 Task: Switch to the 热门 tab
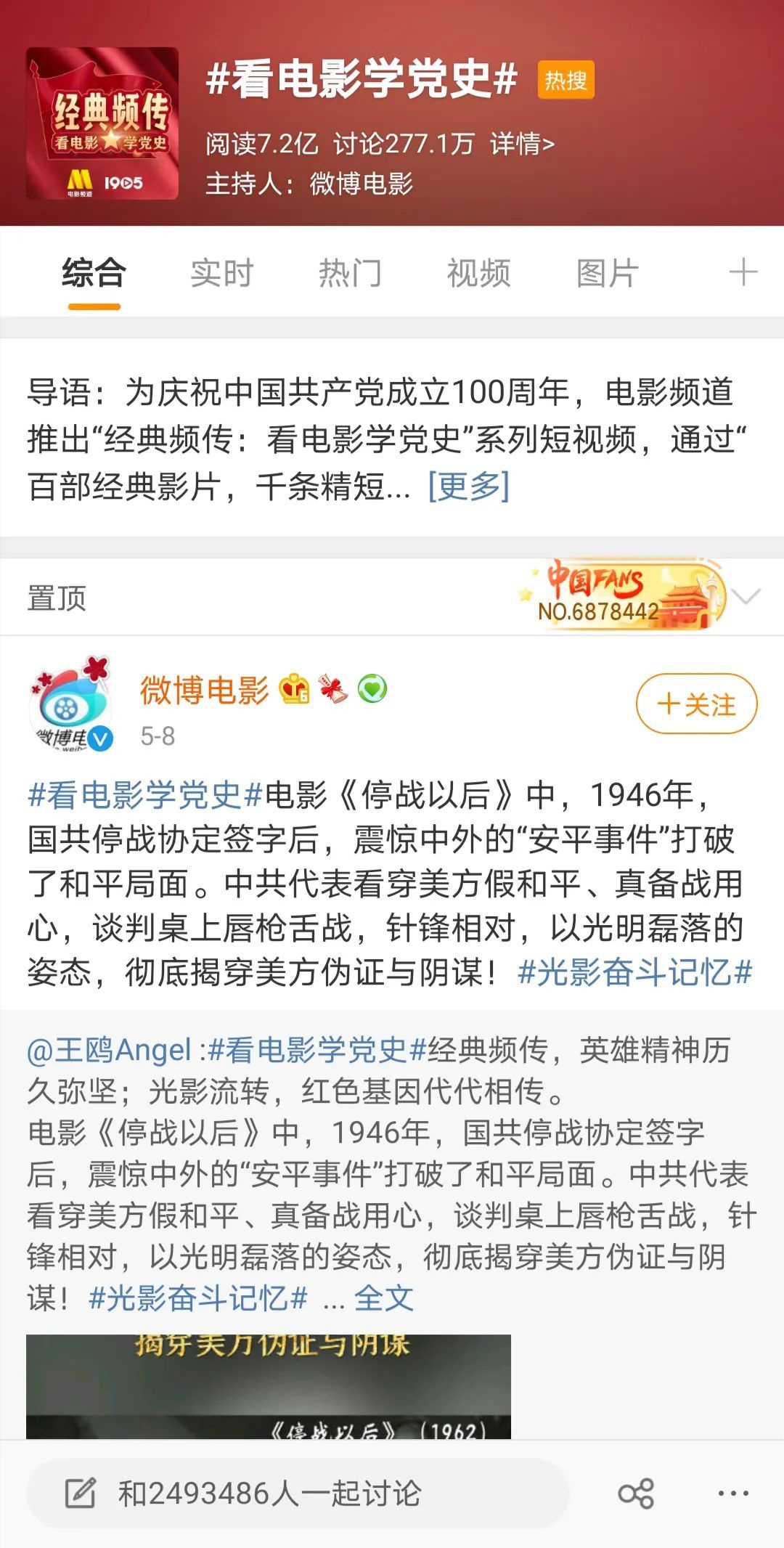click(x=350, y=273)
